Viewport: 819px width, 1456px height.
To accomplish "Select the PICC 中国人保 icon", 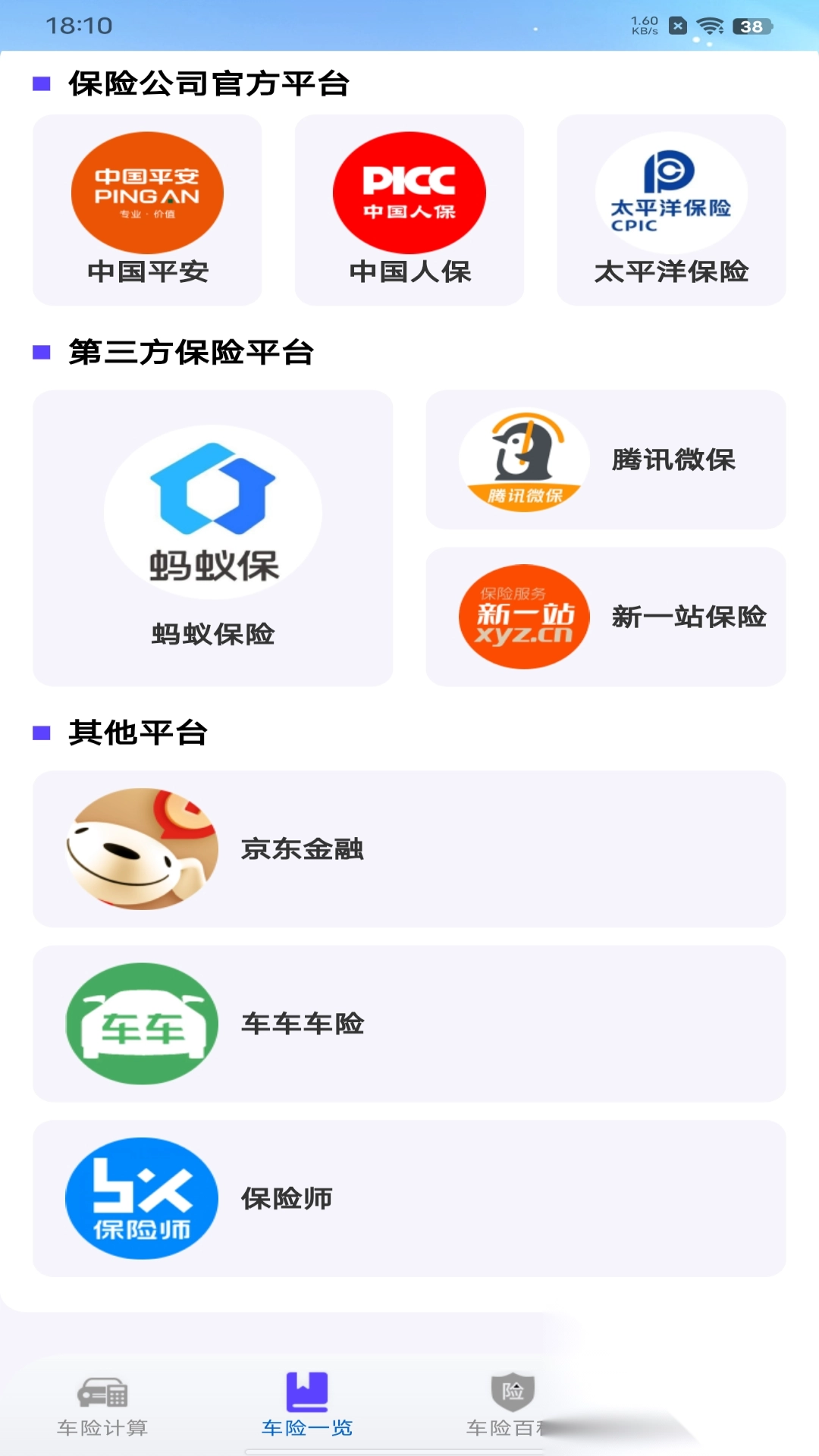I will pos(409,193).
